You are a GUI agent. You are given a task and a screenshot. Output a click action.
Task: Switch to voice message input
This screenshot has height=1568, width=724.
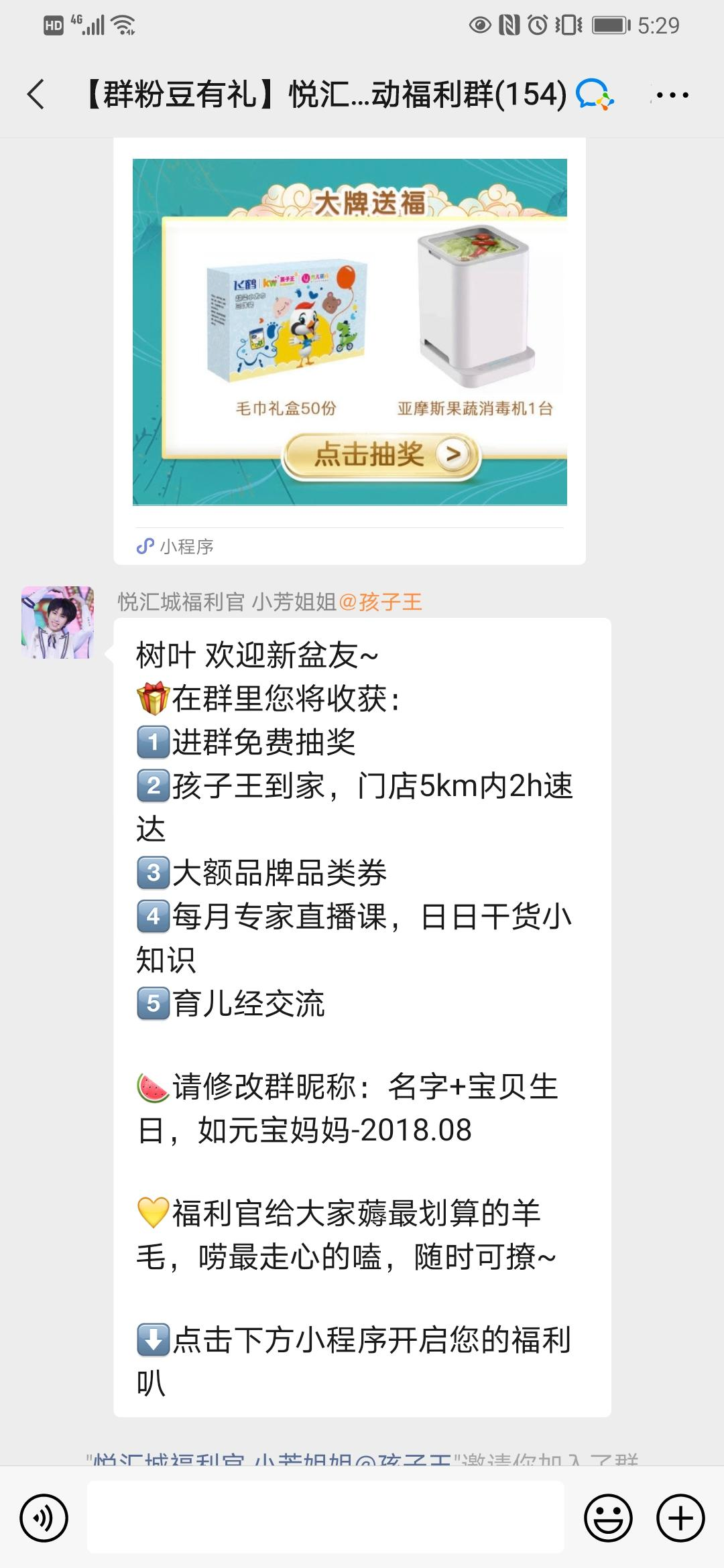coord(44,1518)
